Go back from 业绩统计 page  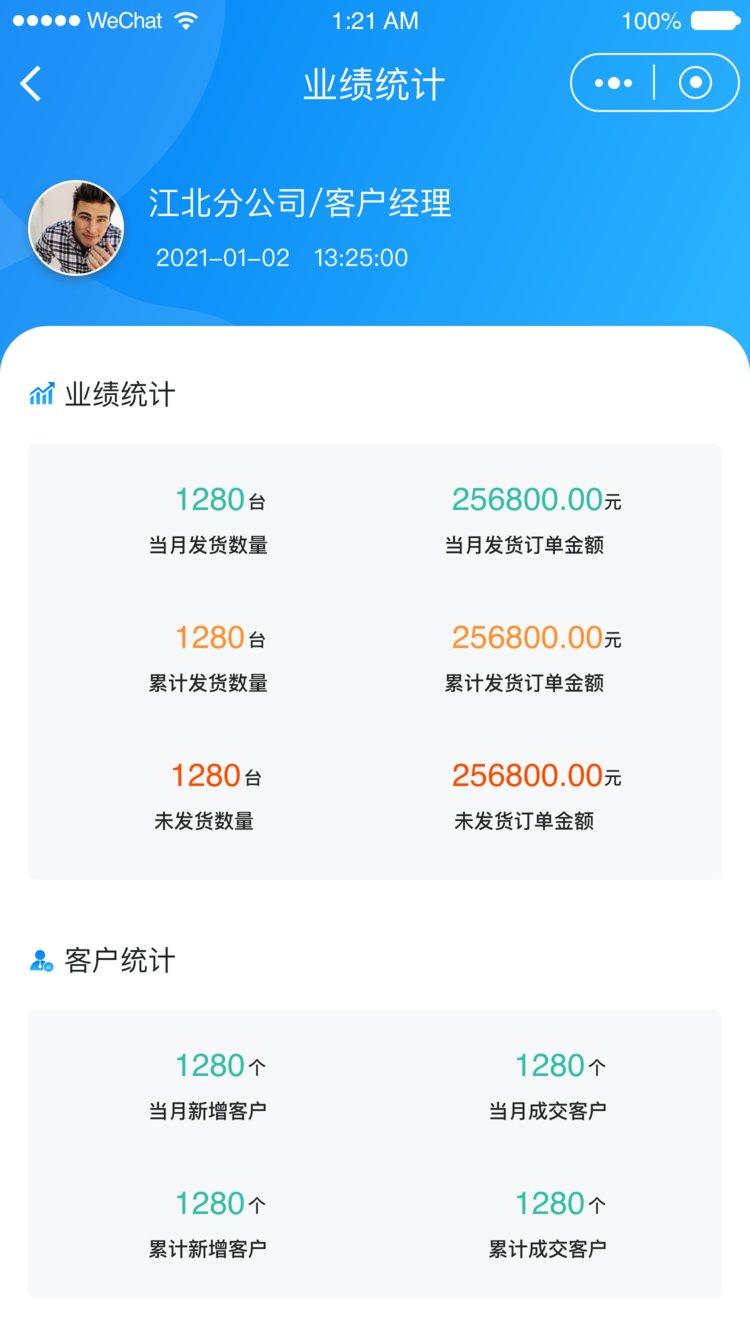tap(31, 84)
